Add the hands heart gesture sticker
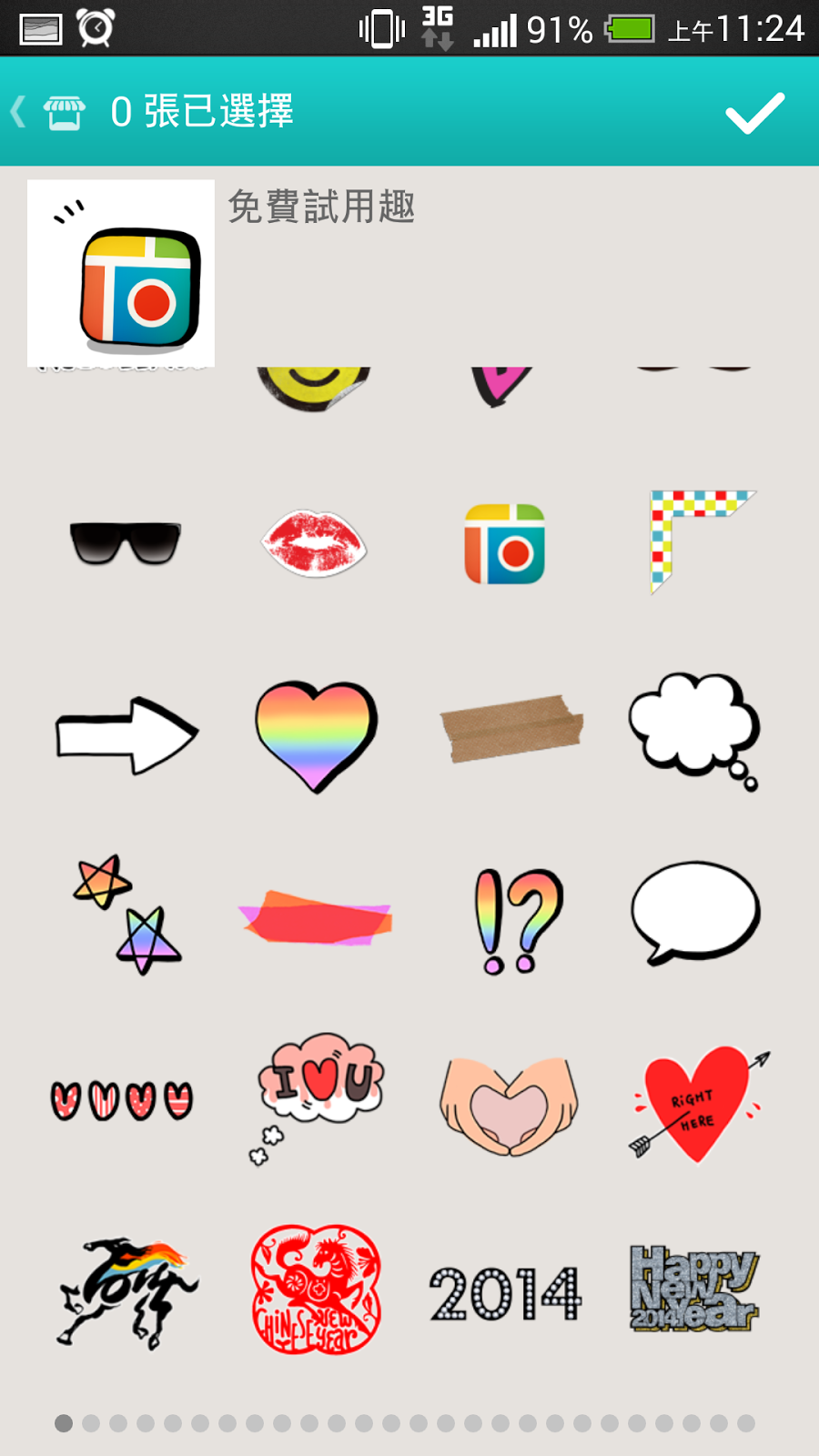819x1456 pixels. pos(508,1106)
